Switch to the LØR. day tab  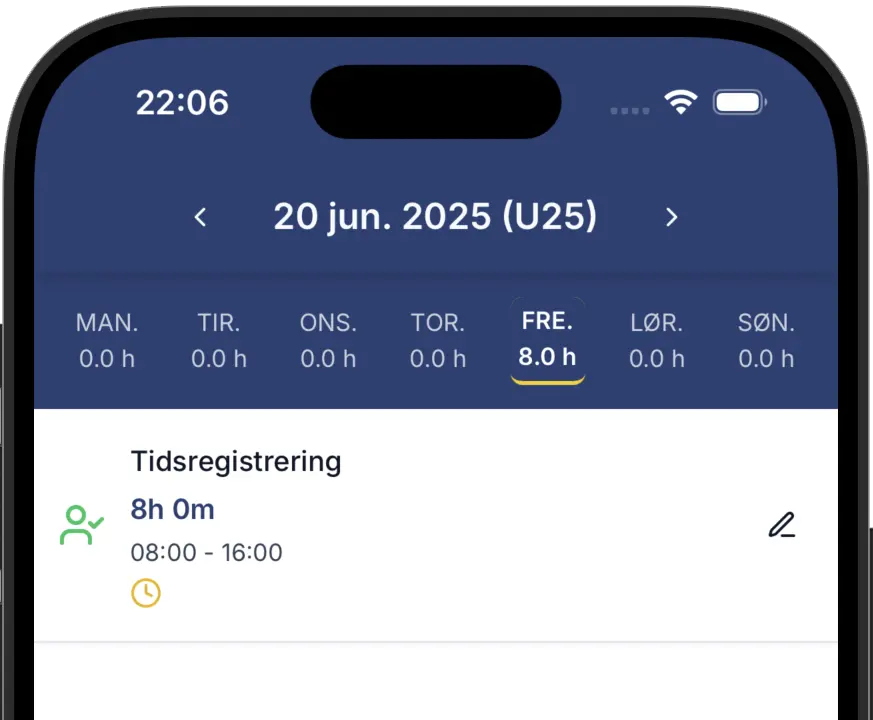click(x=657, y=341)
